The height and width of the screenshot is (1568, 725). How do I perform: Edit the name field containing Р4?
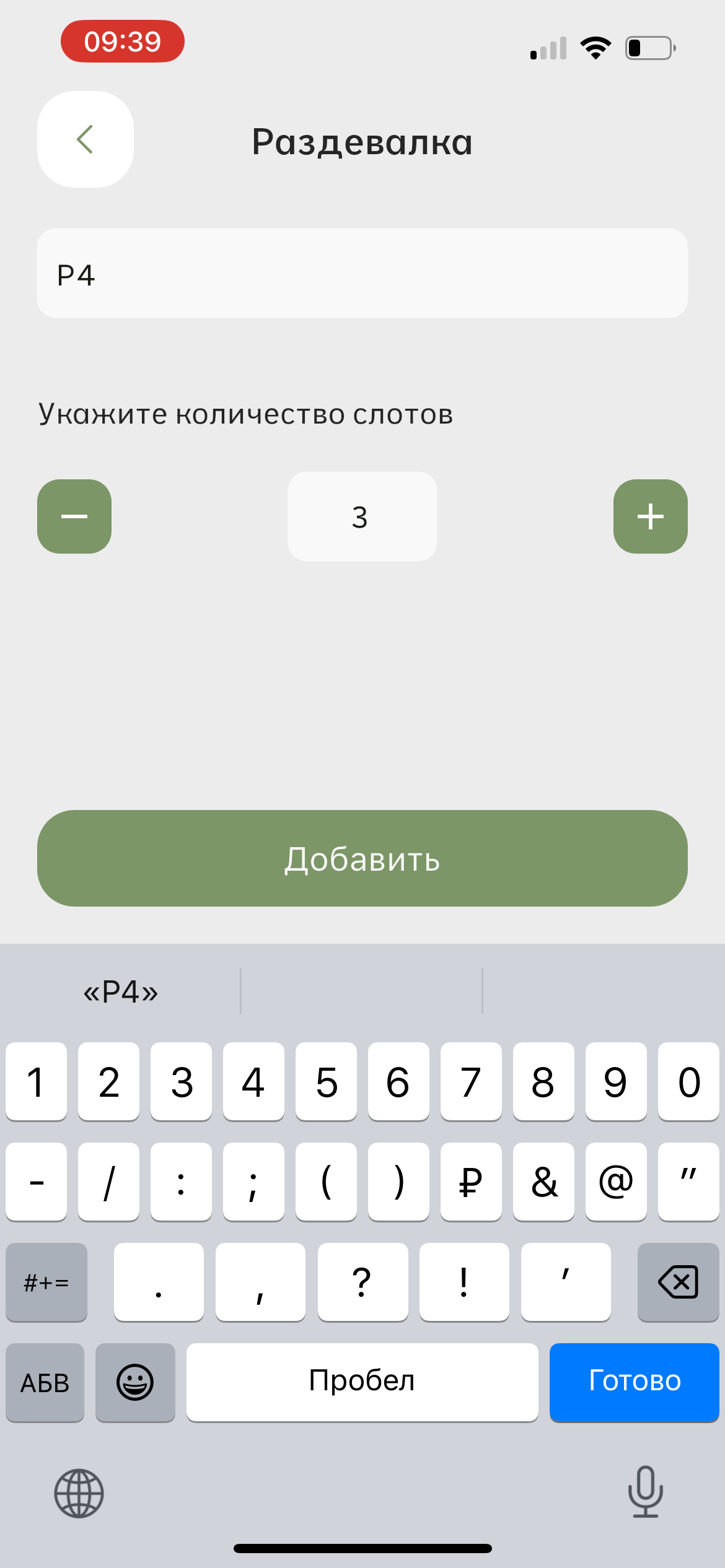[362, 273]
